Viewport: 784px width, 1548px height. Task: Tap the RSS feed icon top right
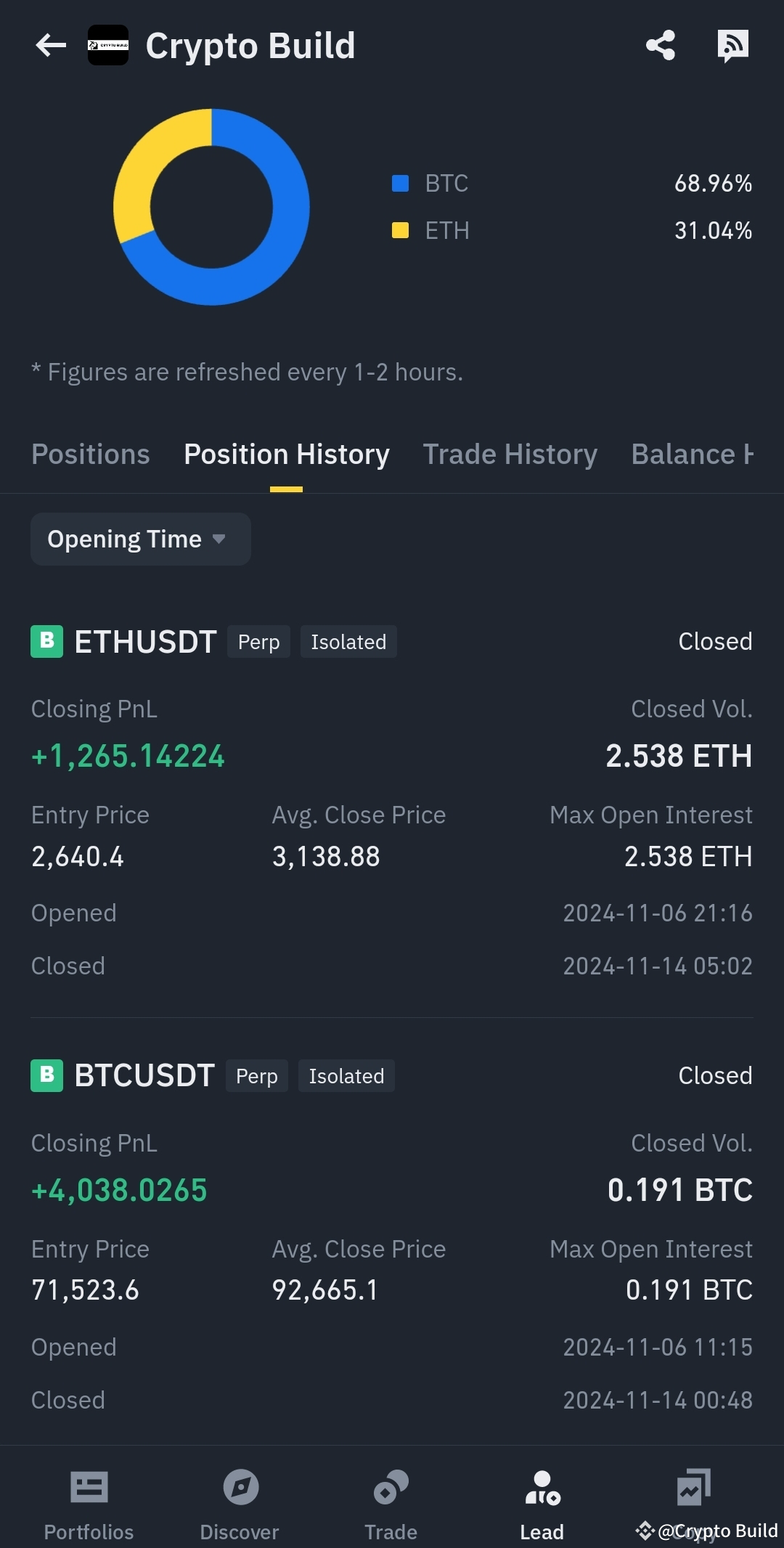[734, 46]
